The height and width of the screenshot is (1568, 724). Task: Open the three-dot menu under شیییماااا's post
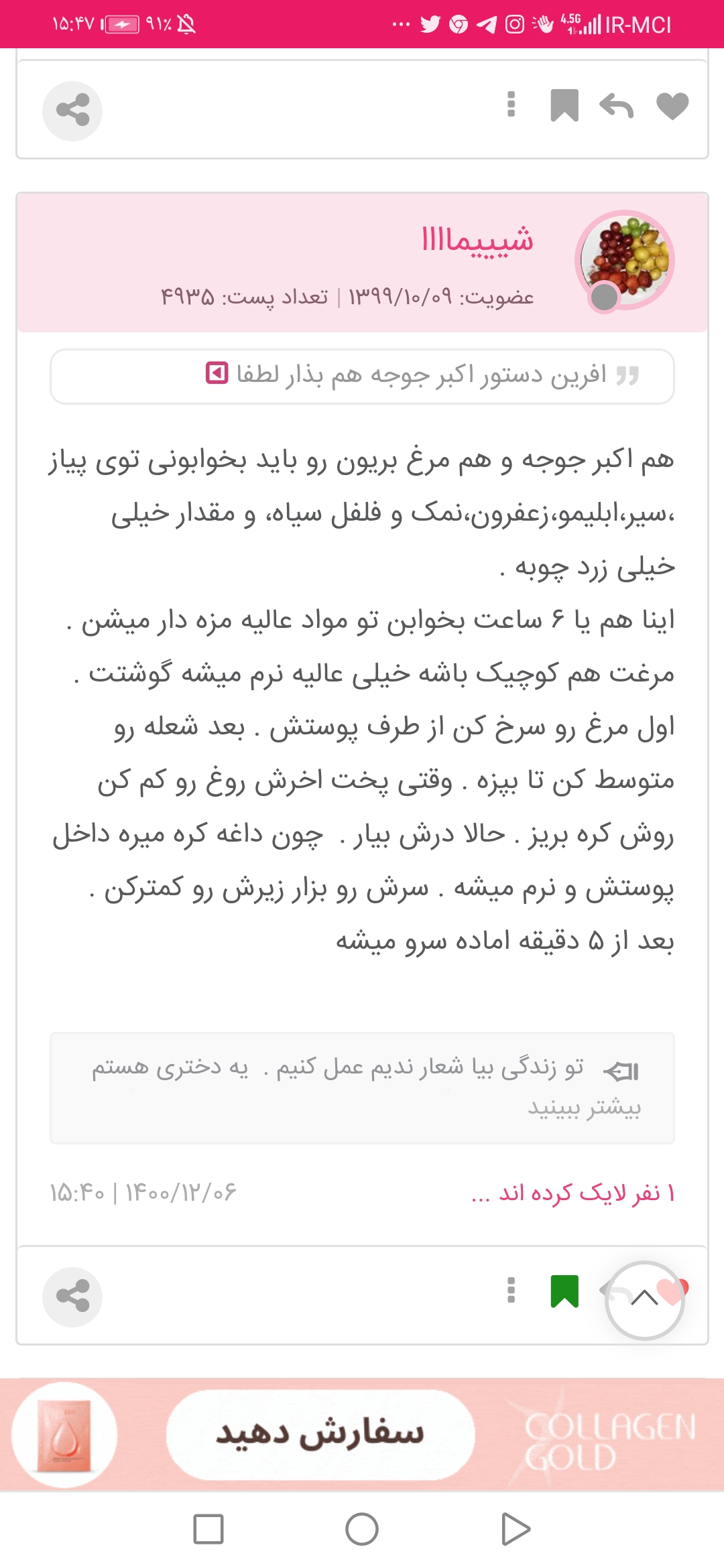coord(511,1290)
